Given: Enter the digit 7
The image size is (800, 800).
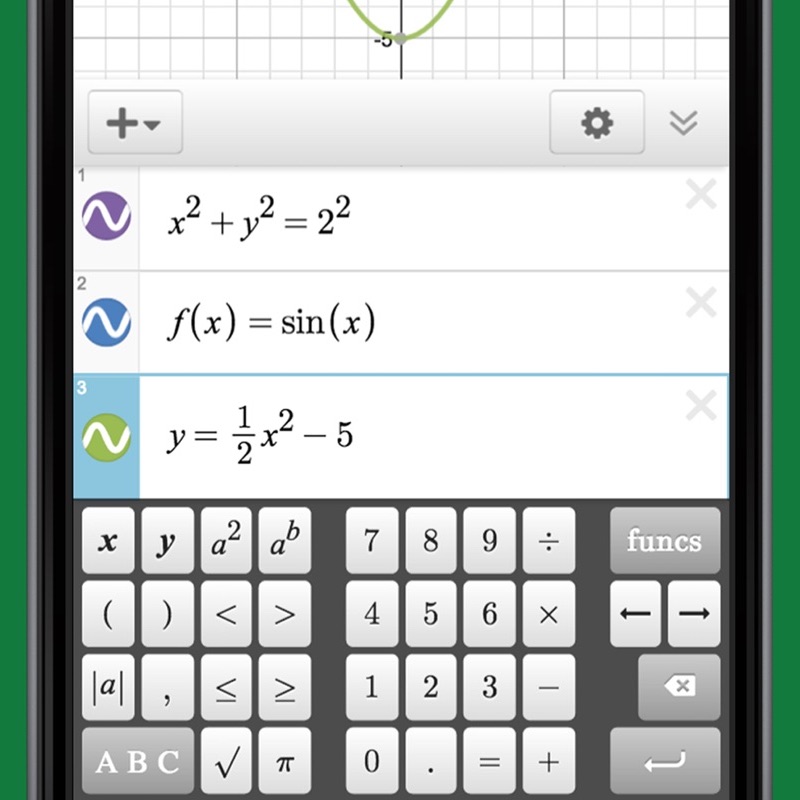Looking at the screenshot, I should coord(372,541).
